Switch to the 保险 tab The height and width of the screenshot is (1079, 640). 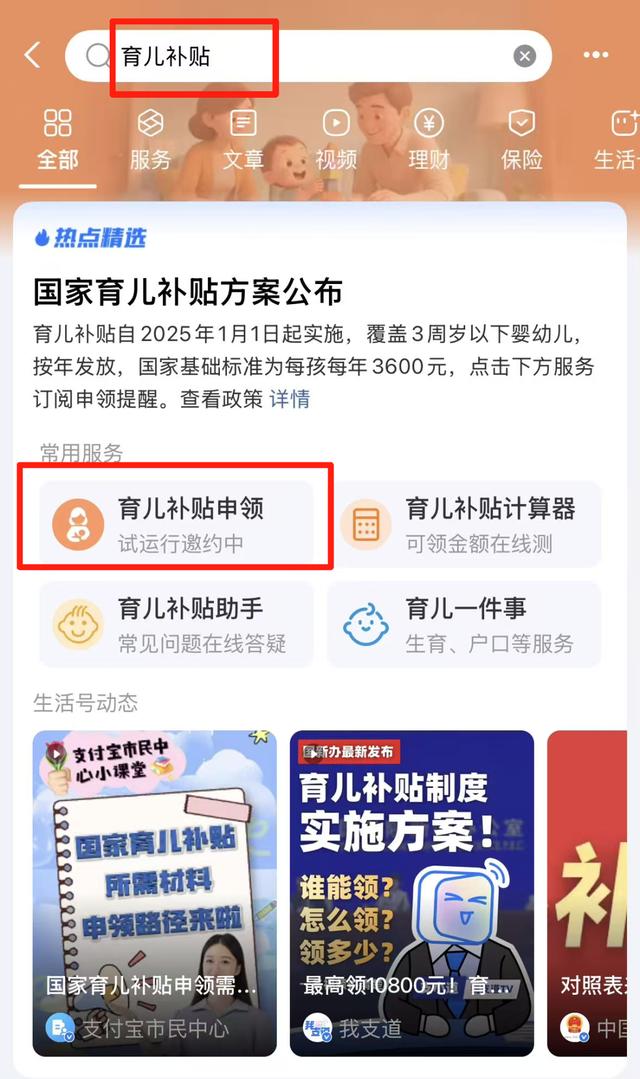pyautogui.click(x=521, y=138)
